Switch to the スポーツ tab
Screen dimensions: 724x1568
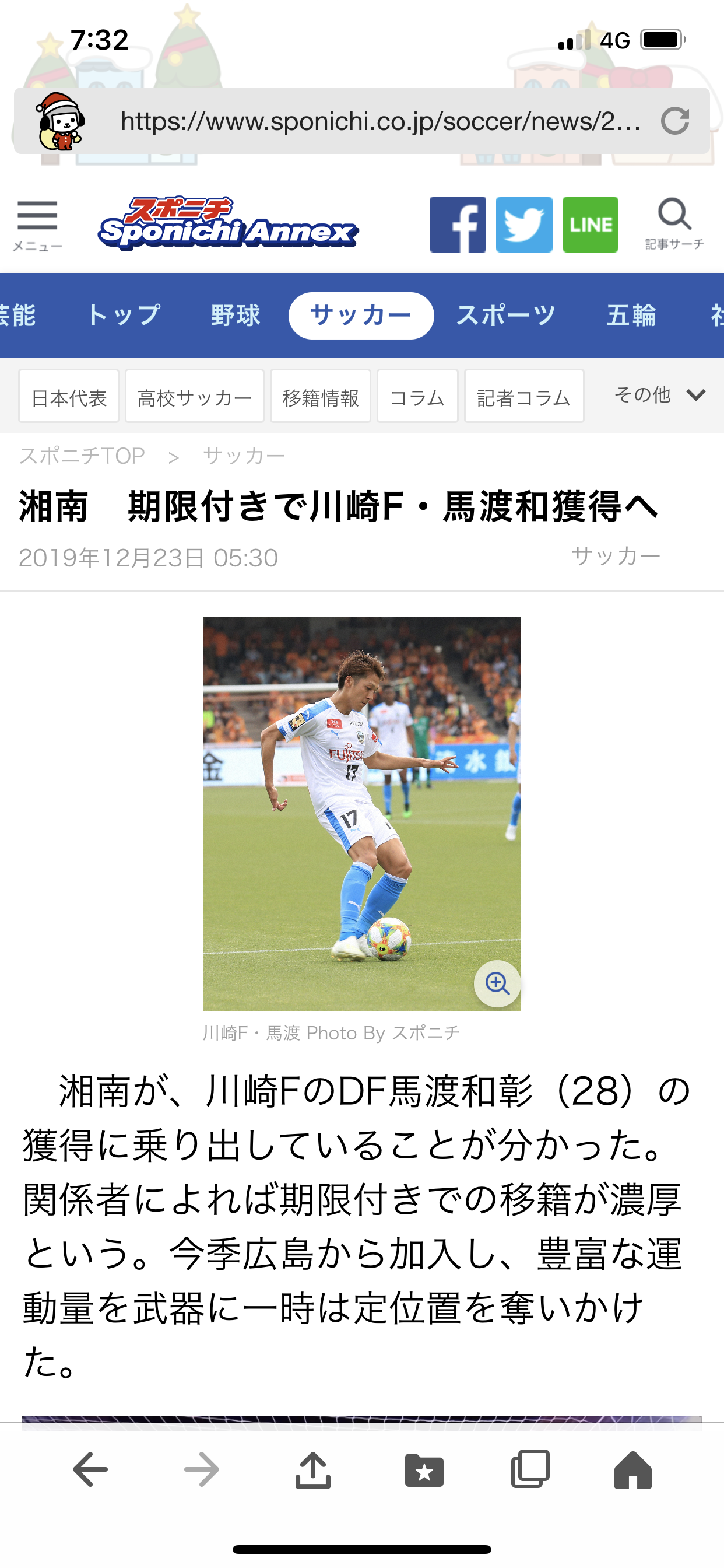point(506,316)
